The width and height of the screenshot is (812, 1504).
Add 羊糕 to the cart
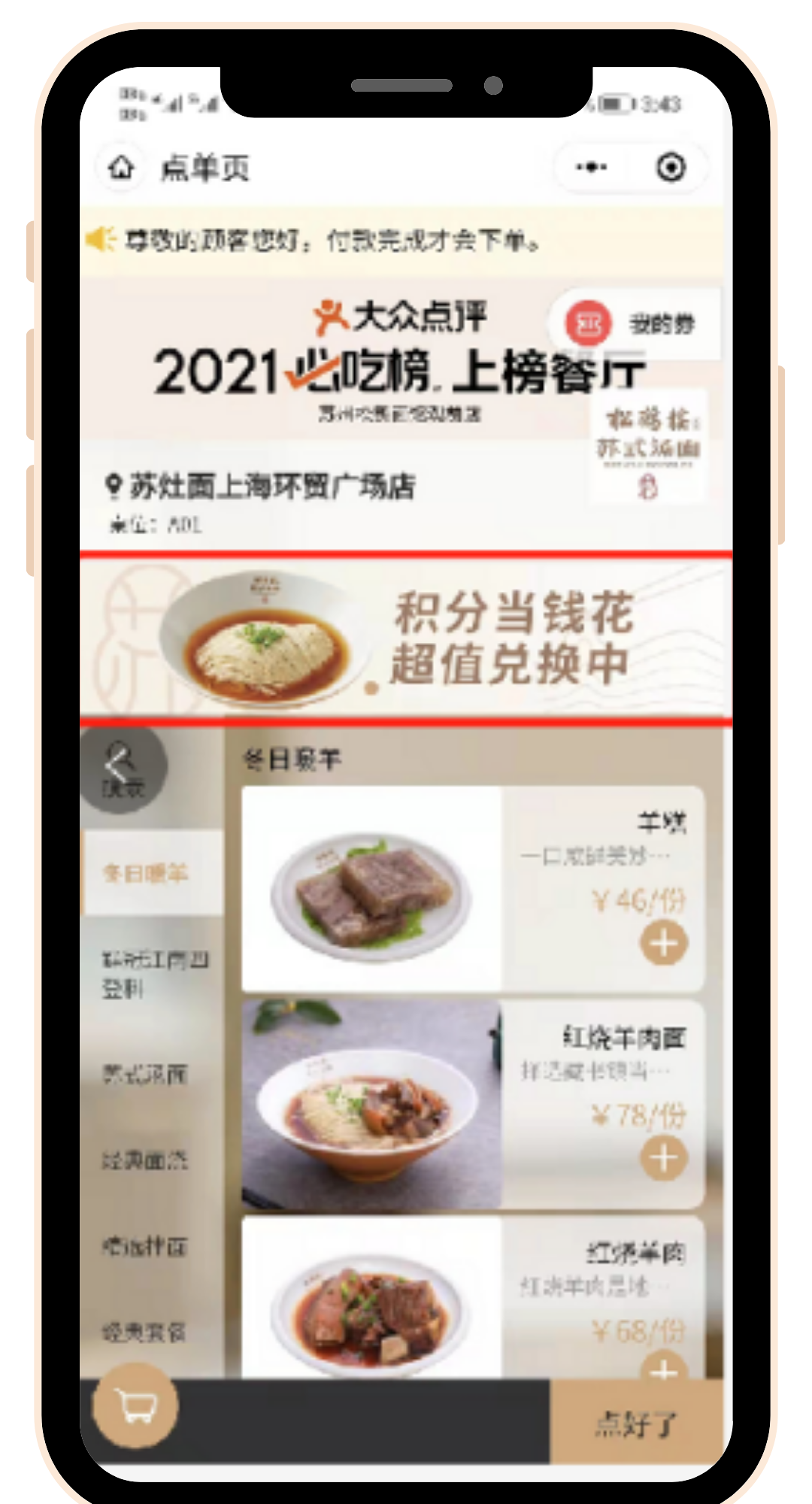663,943
